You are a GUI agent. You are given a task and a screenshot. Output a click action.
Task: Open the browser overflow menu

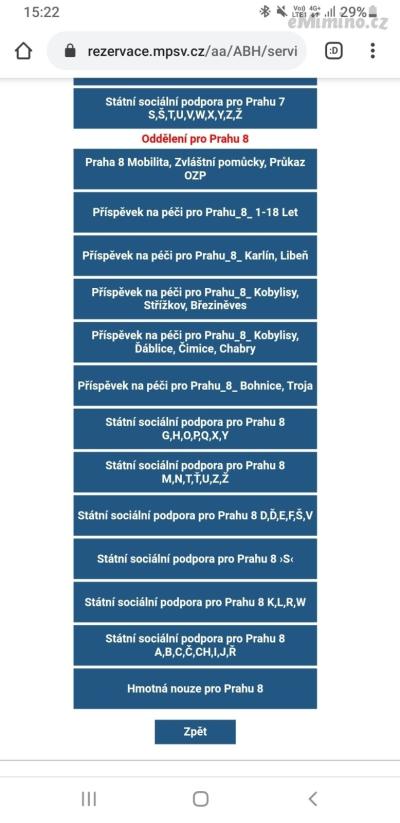pos(372,51)
